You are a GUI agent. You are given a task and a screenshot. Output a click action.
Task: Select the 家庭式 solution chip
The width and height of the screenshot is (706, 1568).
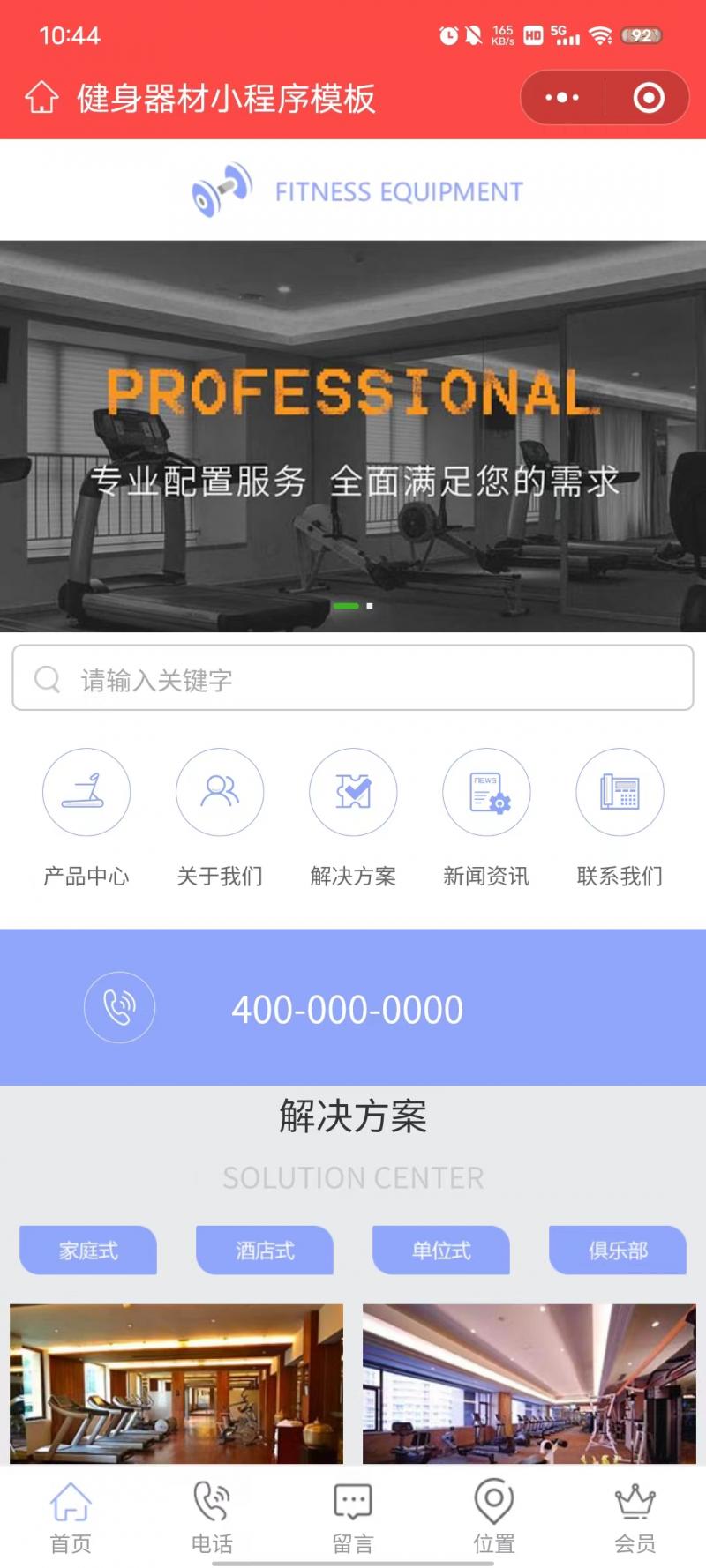click(x=88, y=1250)
